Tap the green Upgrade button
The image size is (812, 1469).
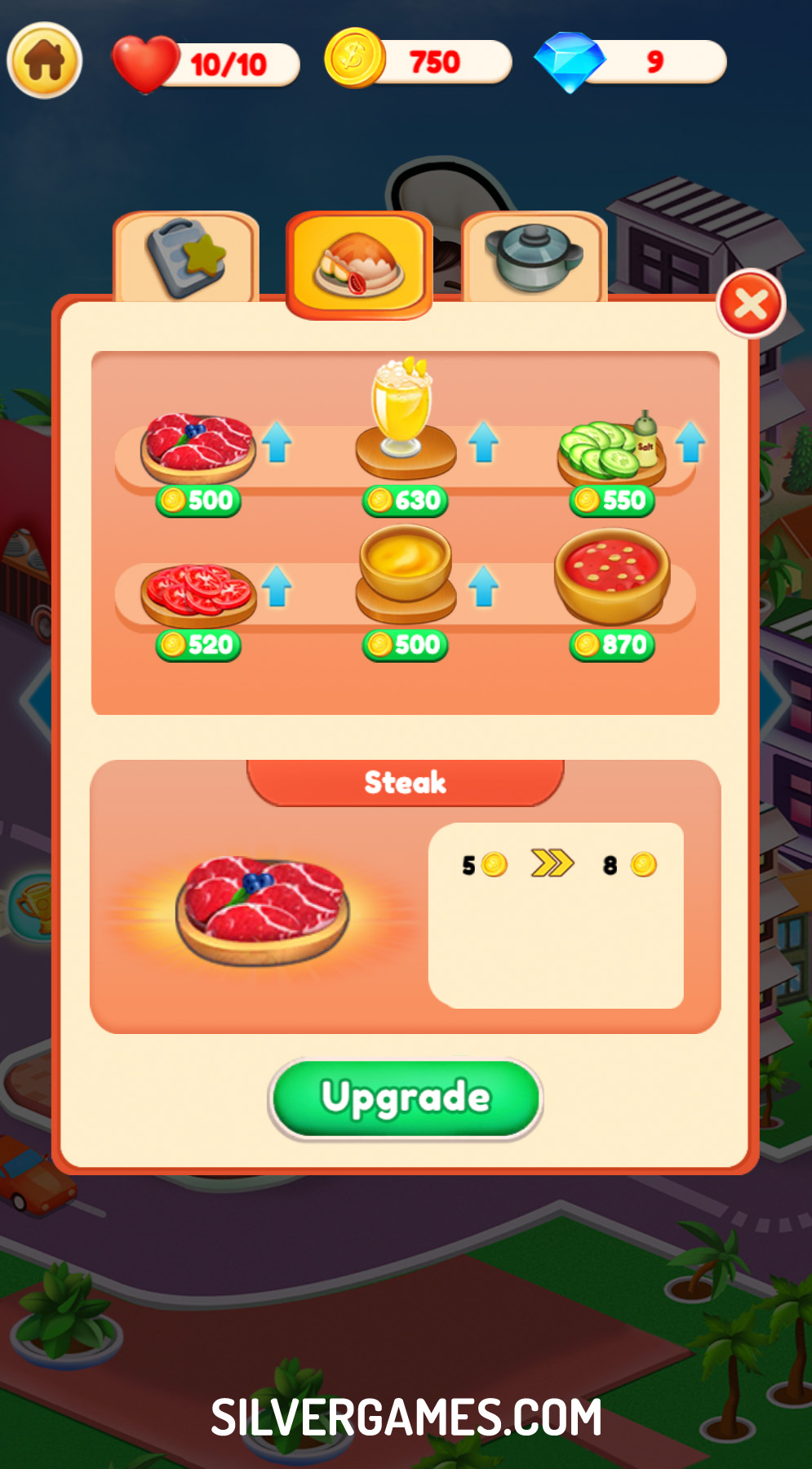tap(406, 1098)
